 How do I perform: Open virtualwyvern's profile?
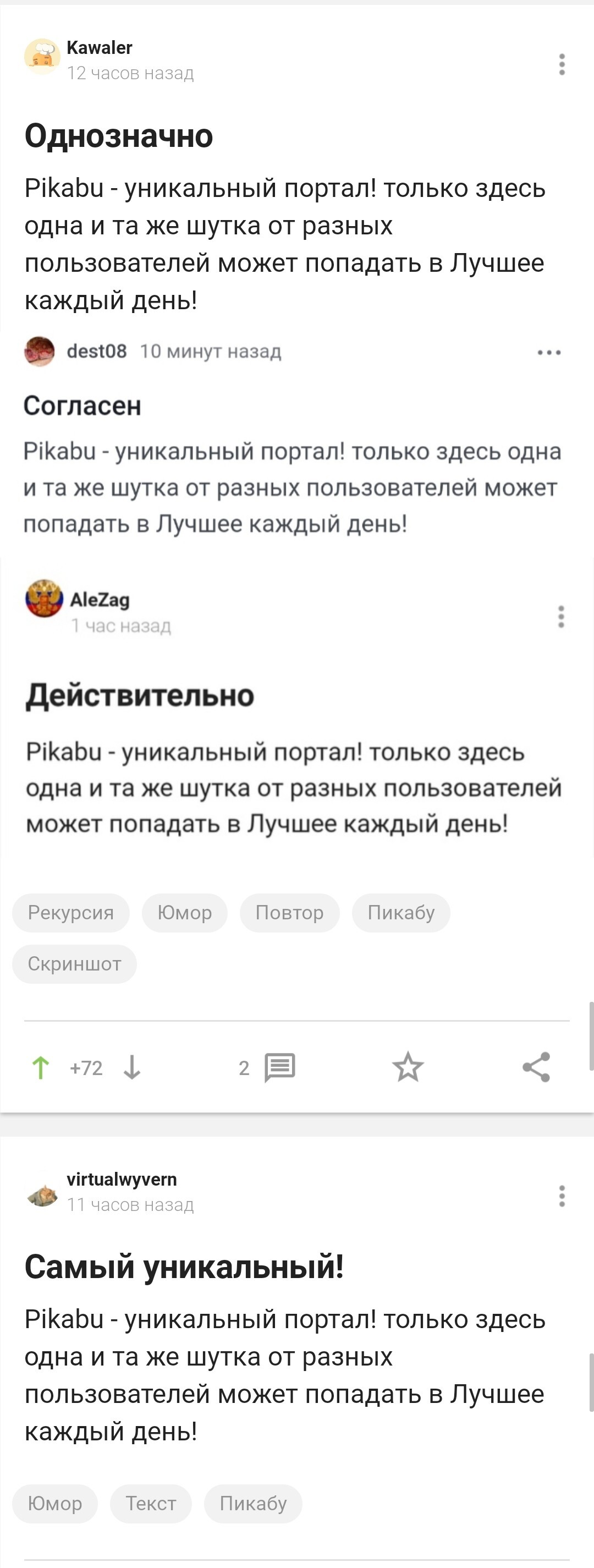[121, 1179]
